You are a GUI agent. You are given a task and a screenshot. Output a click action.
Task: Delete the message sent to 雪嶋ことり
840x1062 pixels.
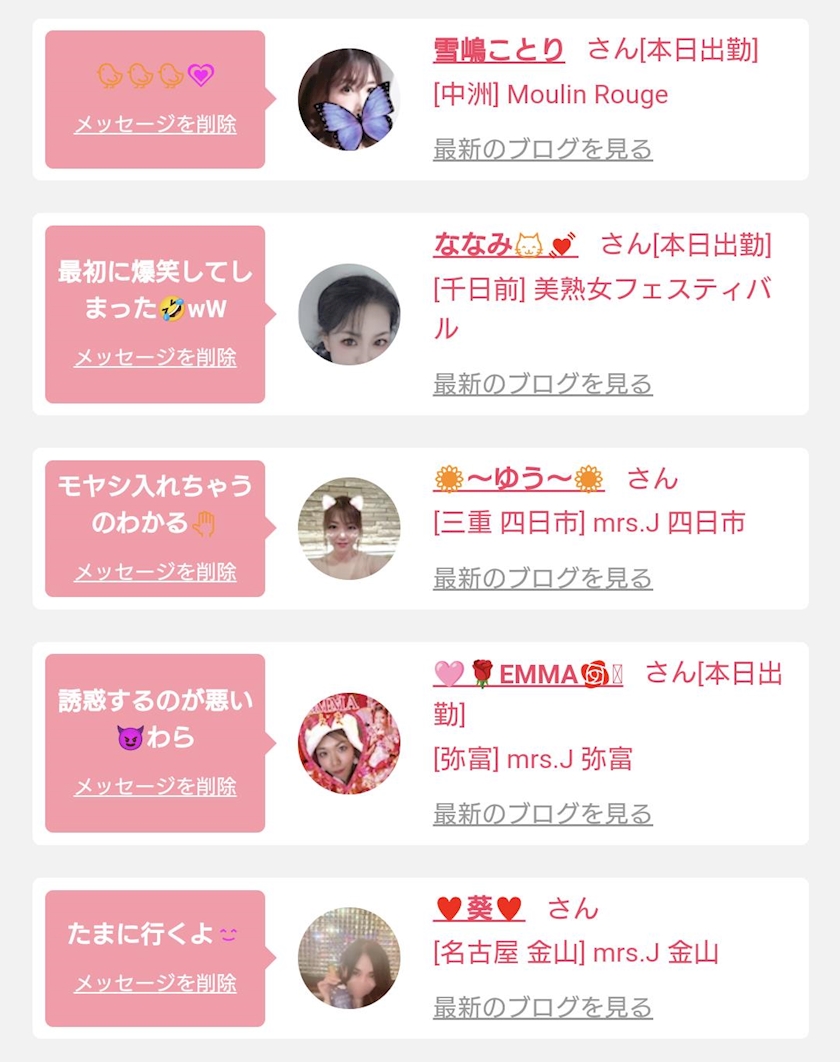point(155,124)
